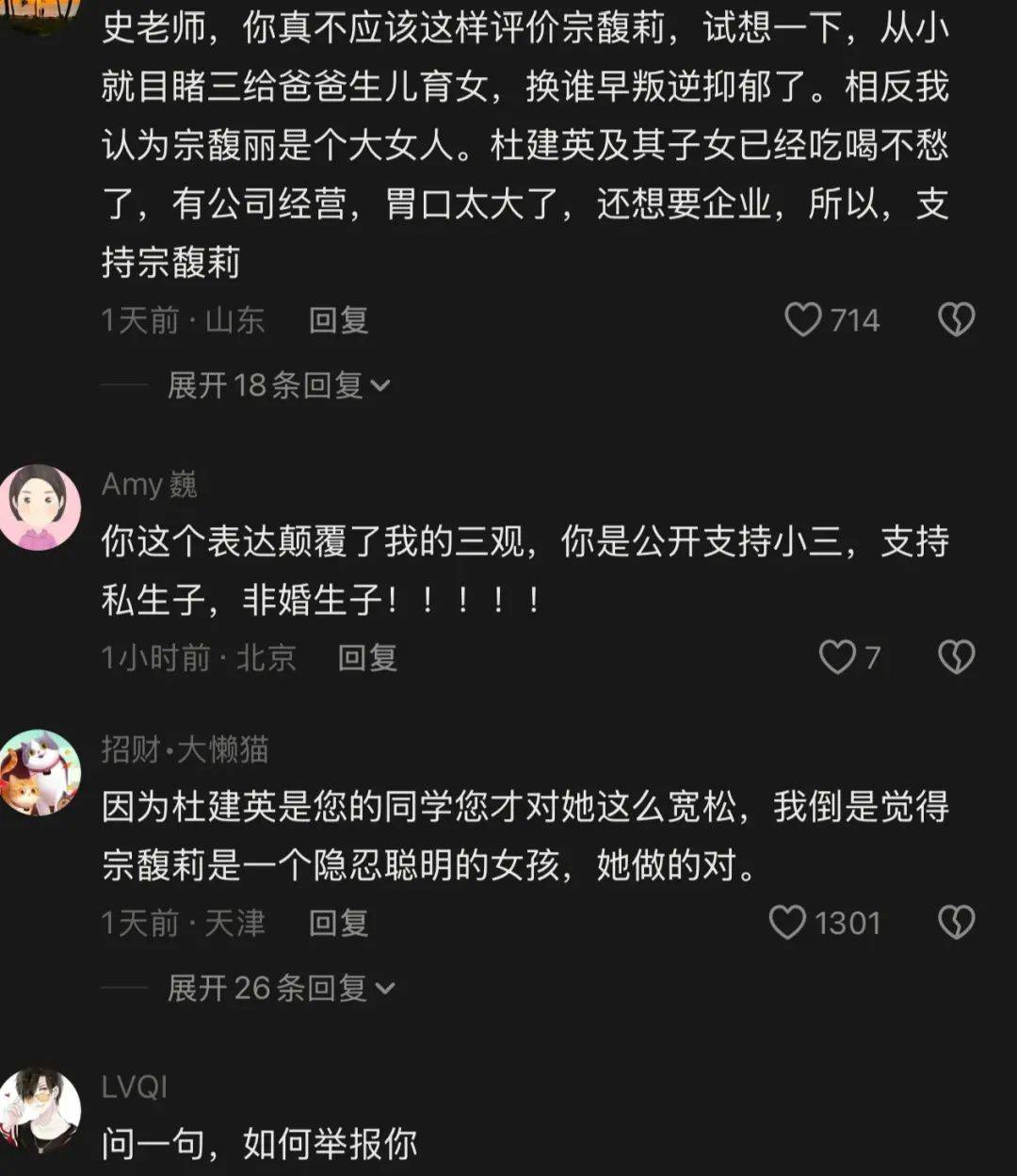This screenshot has width=1017, height=1176.
Task: Expand the 18 replies
Action: coord(278,385)
